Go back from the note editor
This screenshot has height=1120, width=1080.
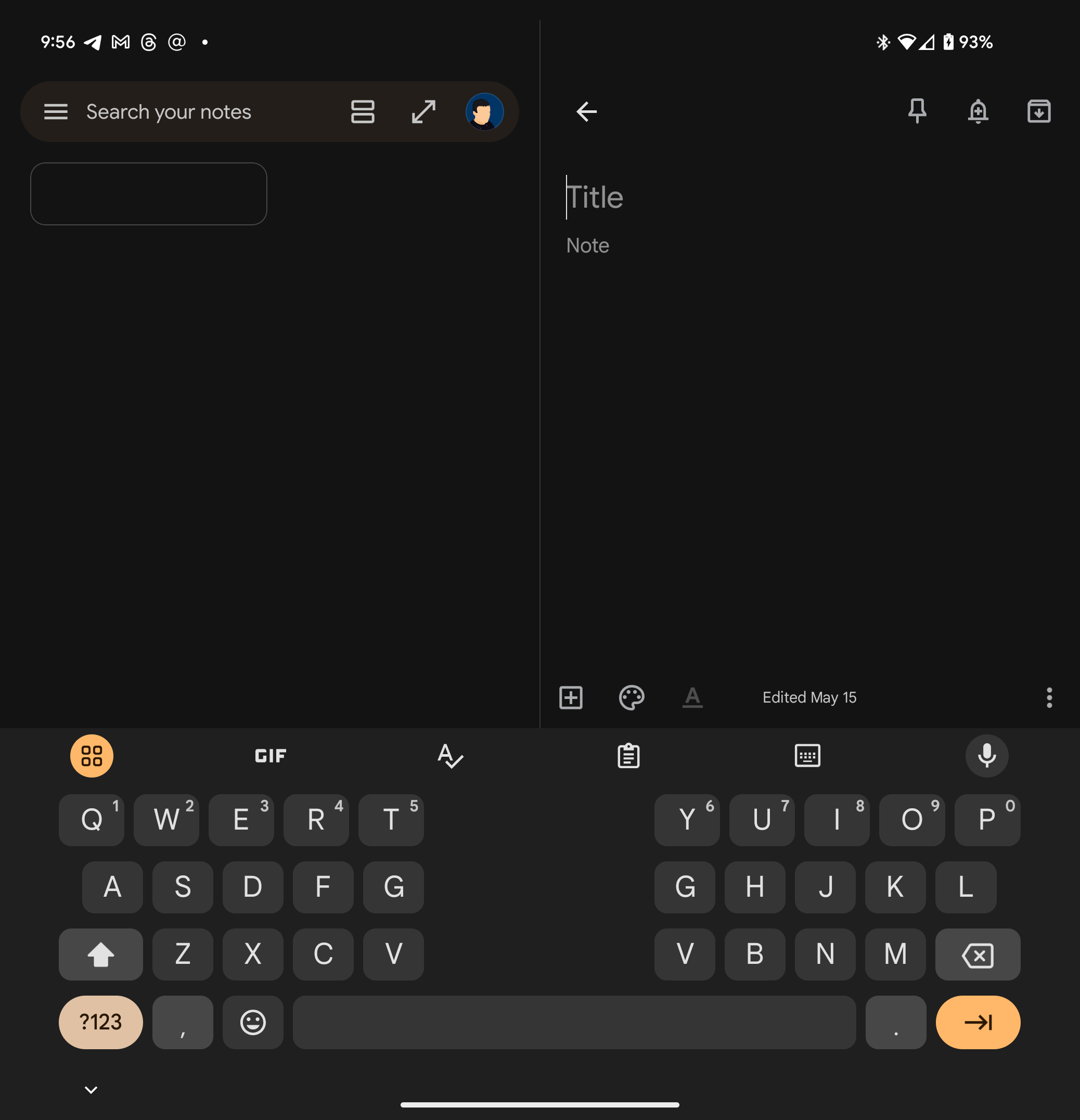click(x=586, y=111)
